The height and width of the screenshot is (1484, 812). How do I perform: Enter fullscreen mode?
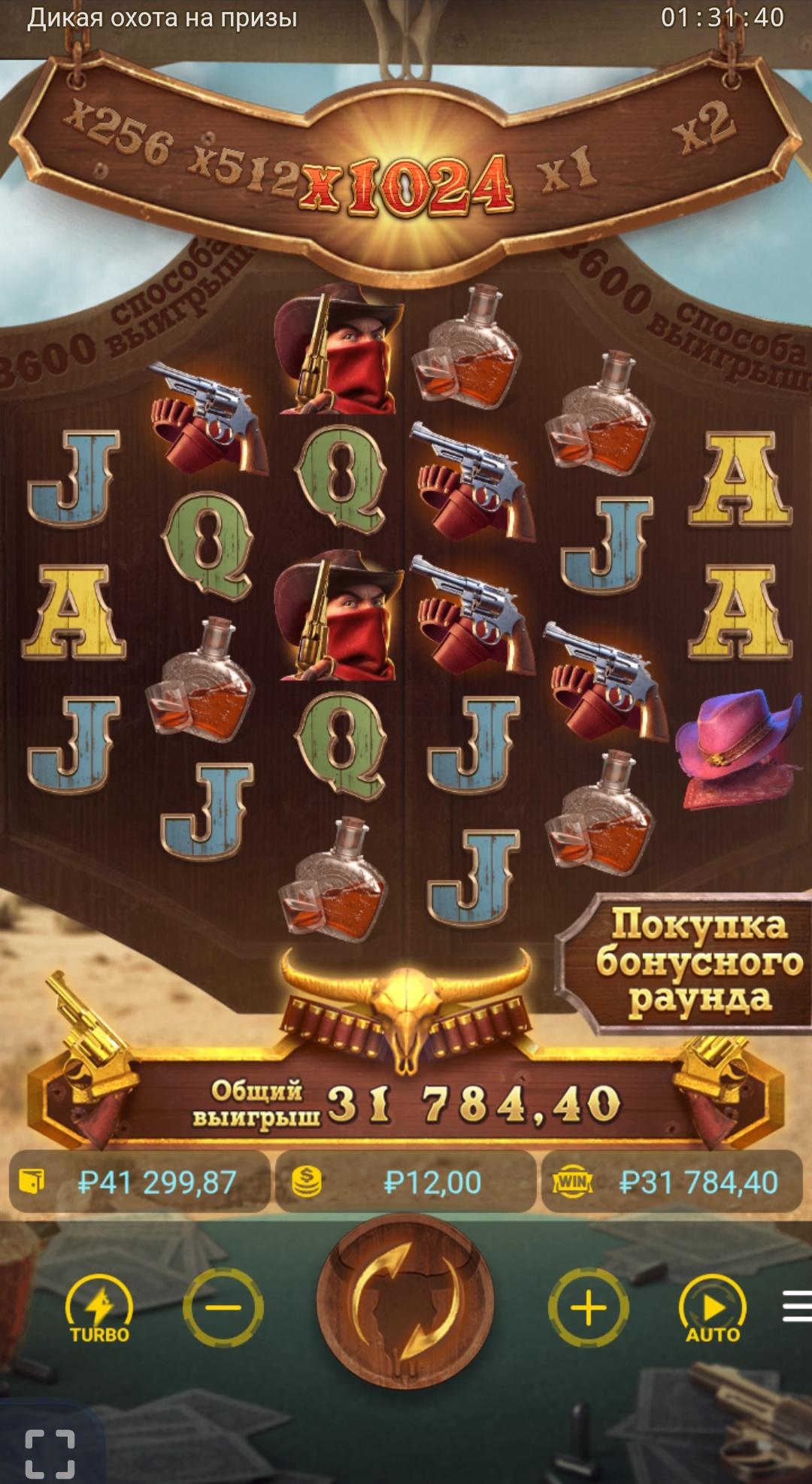click(50, 1453)
